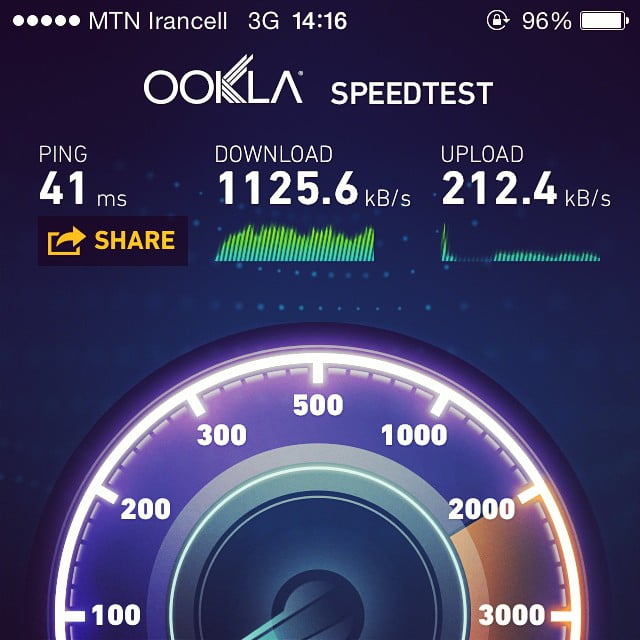640x640 pixels.
Task: Share the speed test result
Action: 112,241
